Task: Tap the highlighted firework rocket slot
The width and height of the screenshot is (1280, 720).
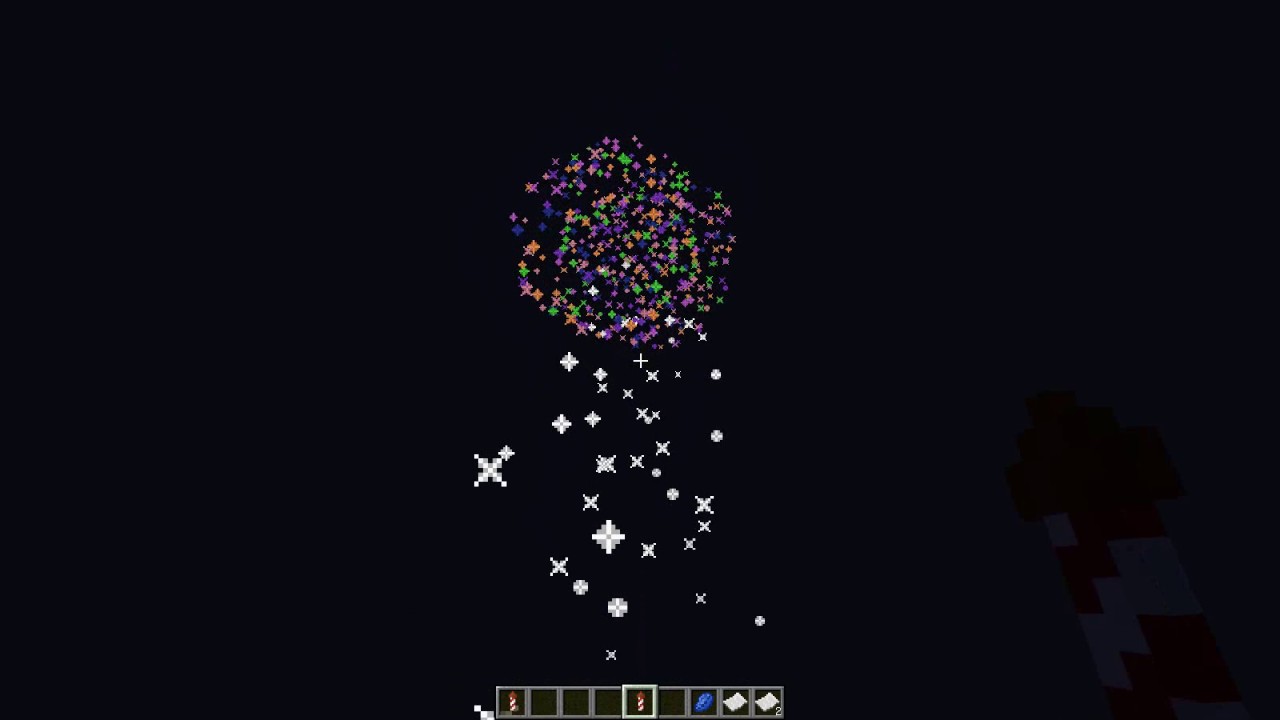Action: pos(640,703)
